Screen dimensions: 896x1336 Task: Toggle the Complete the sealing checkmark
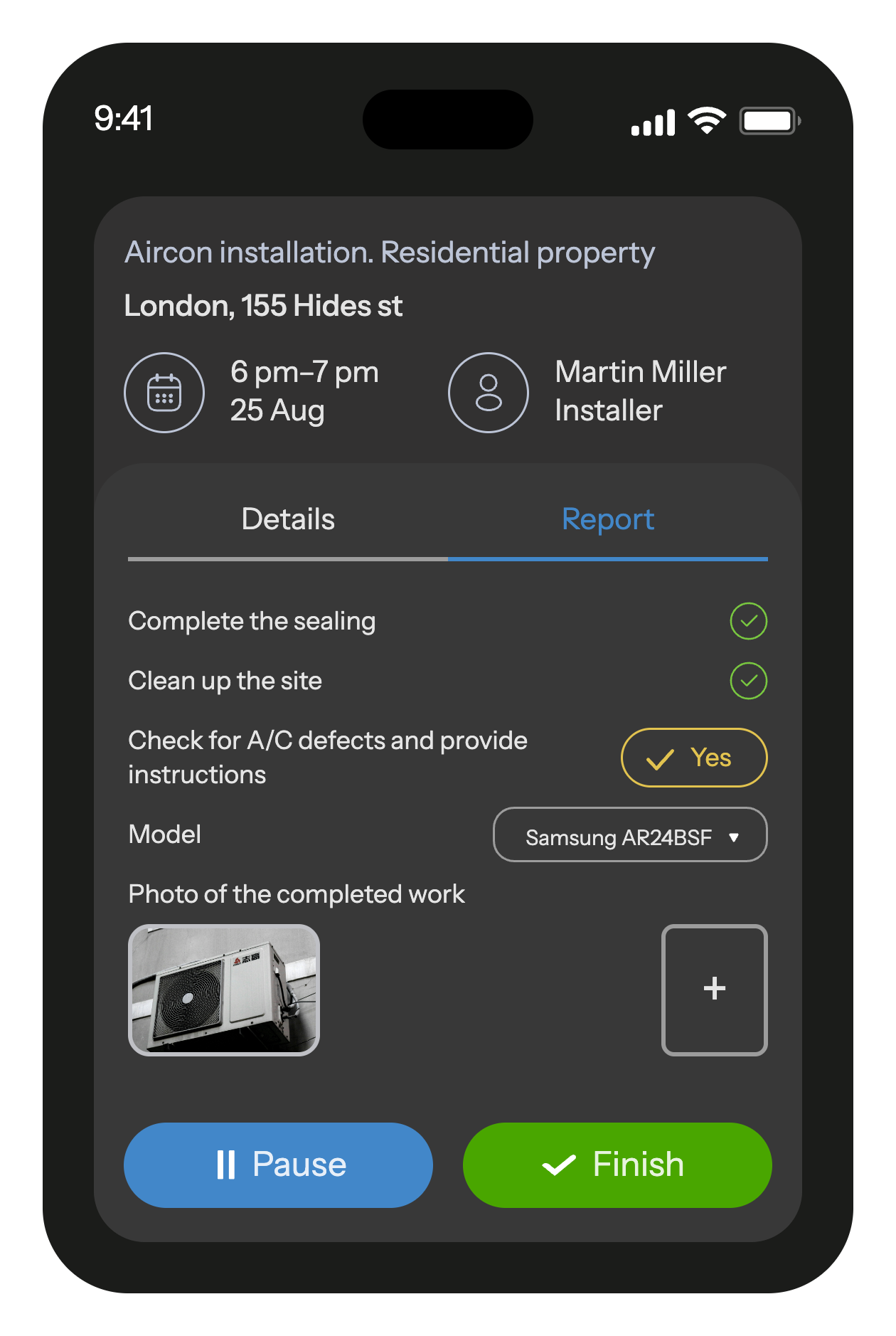748,621
